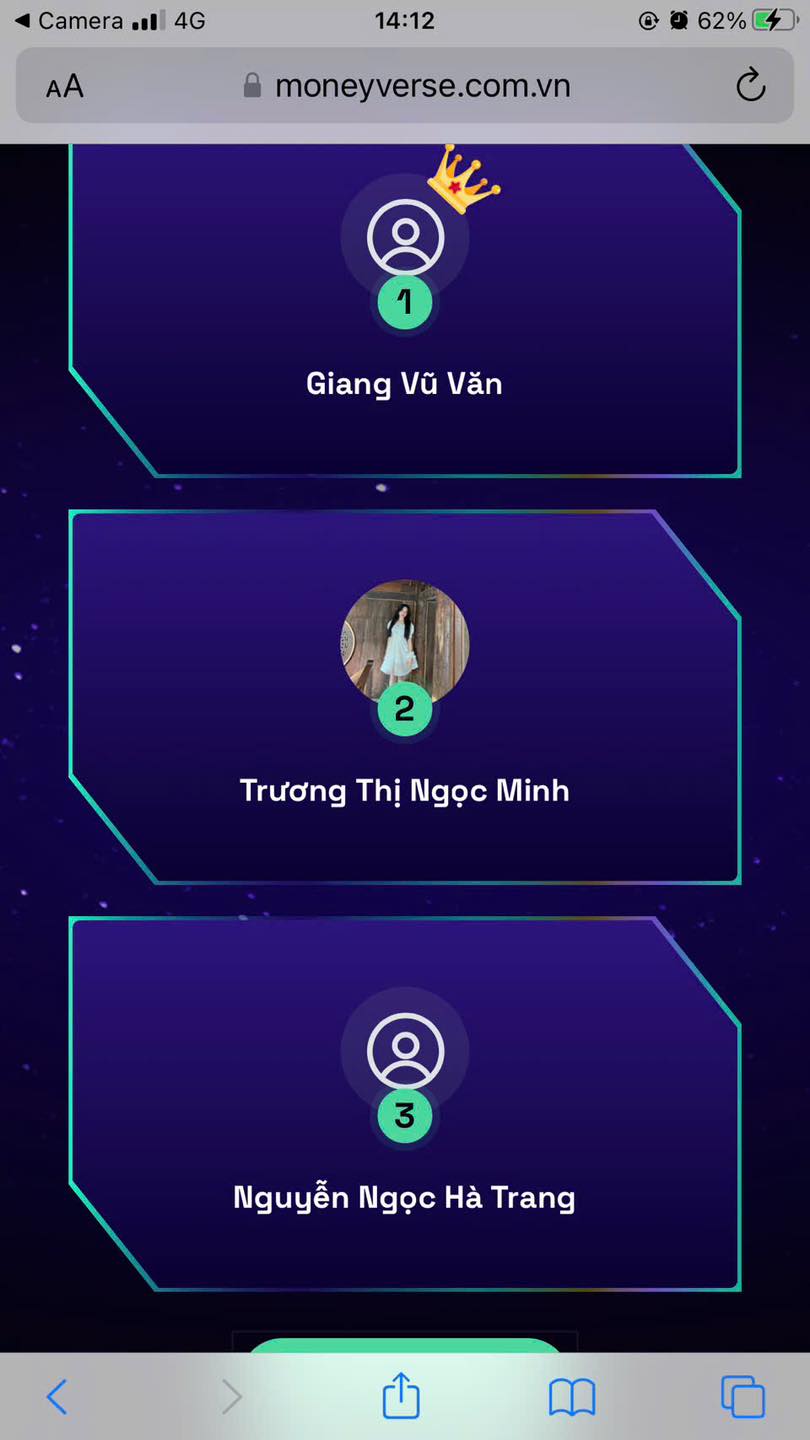The image size is (810, 1440).
Task: Tap the moneyverse.com.vn address bar
Action: click(x=408, y=86)
